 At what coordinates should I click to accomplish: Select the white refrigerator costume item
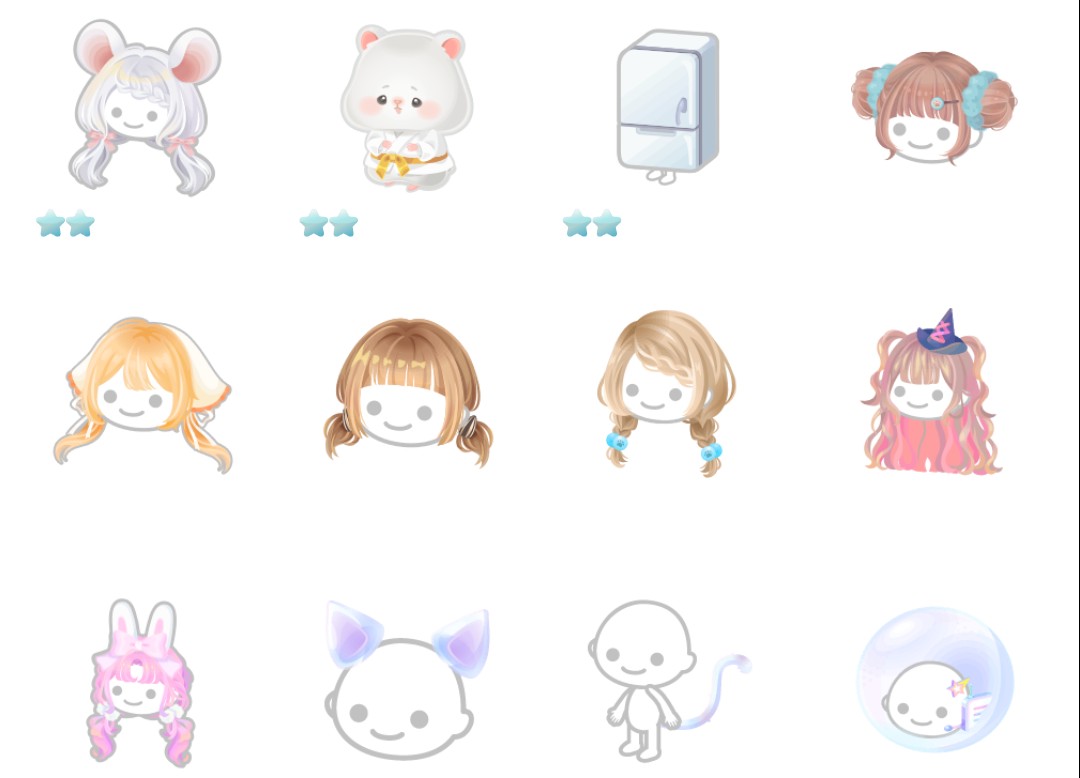667,103
